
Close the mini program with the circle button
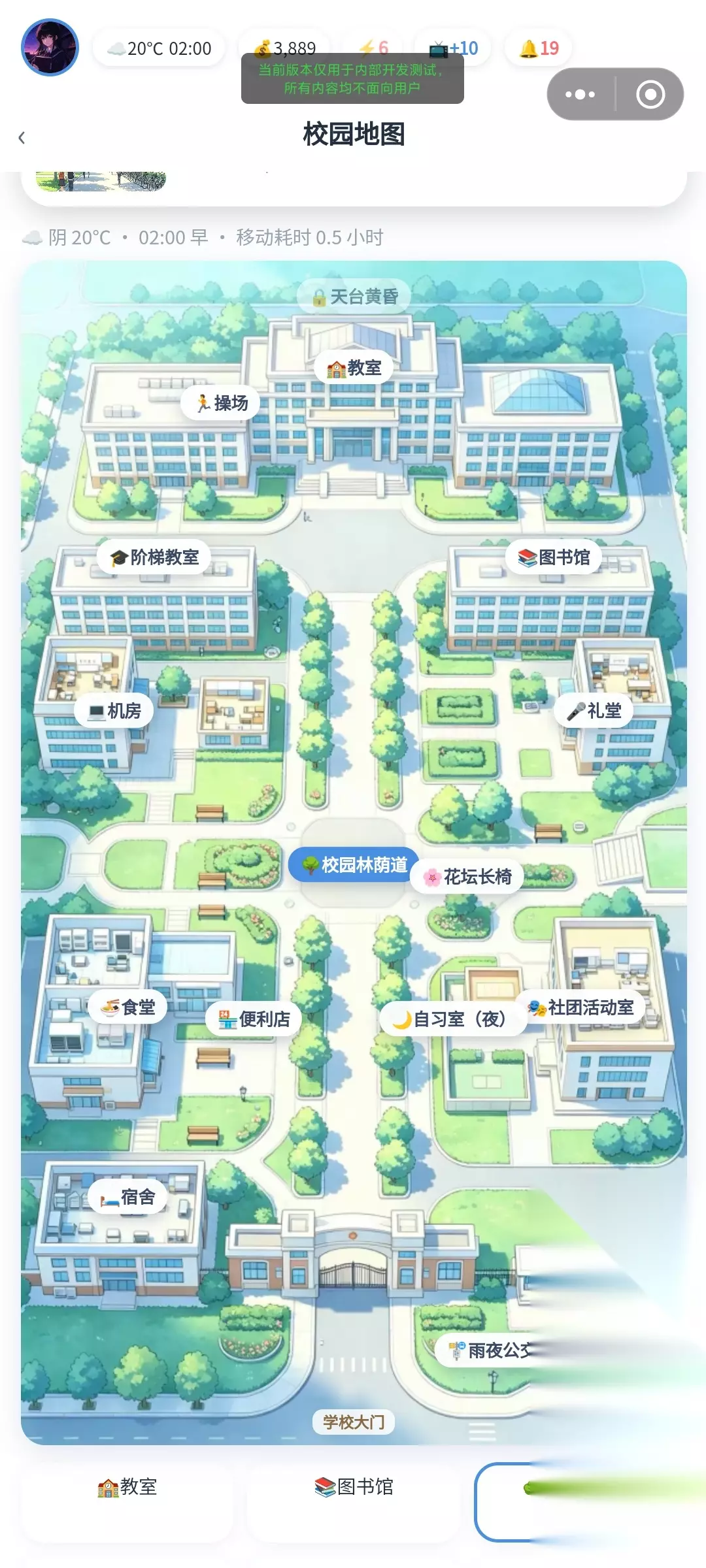[x=650, y=94]
